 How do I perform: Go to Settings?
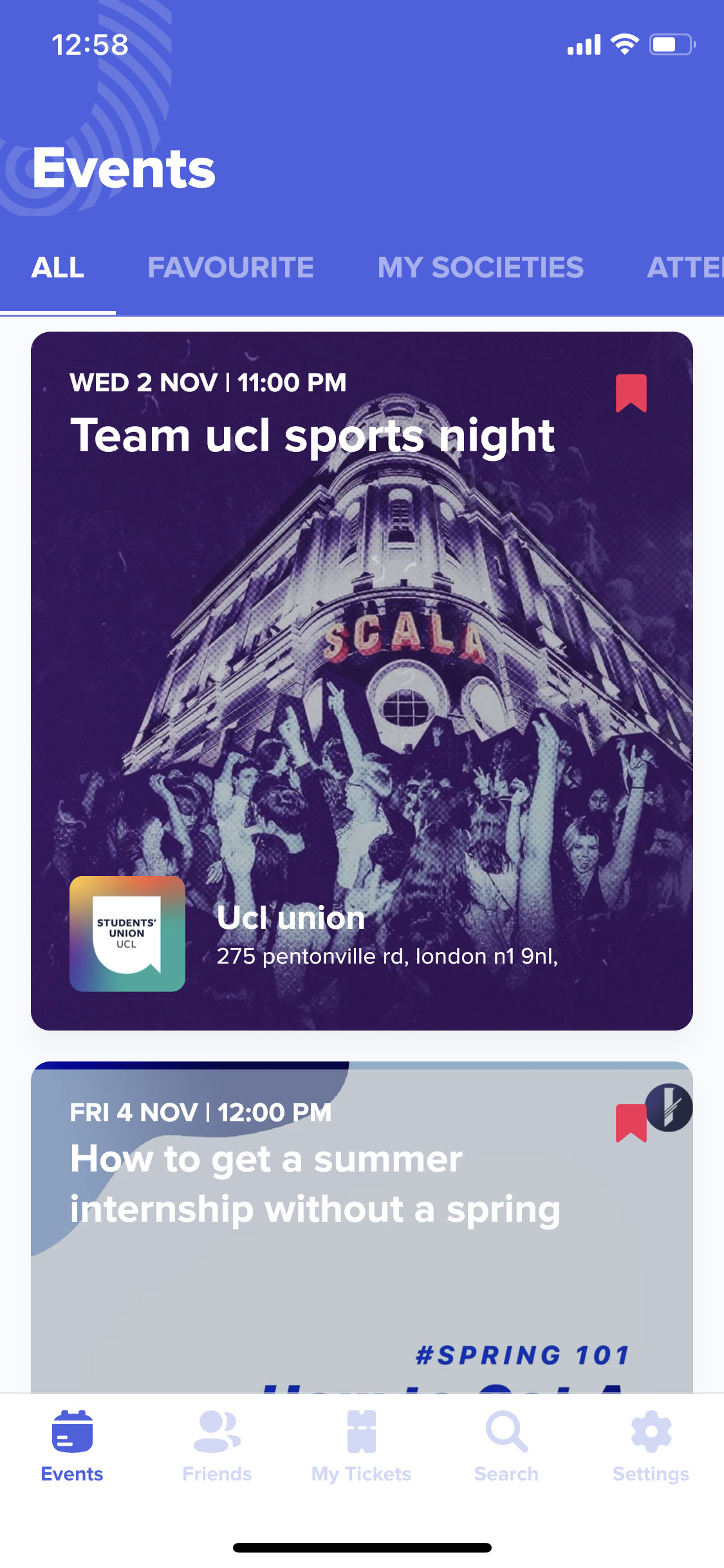point(651,1444)
